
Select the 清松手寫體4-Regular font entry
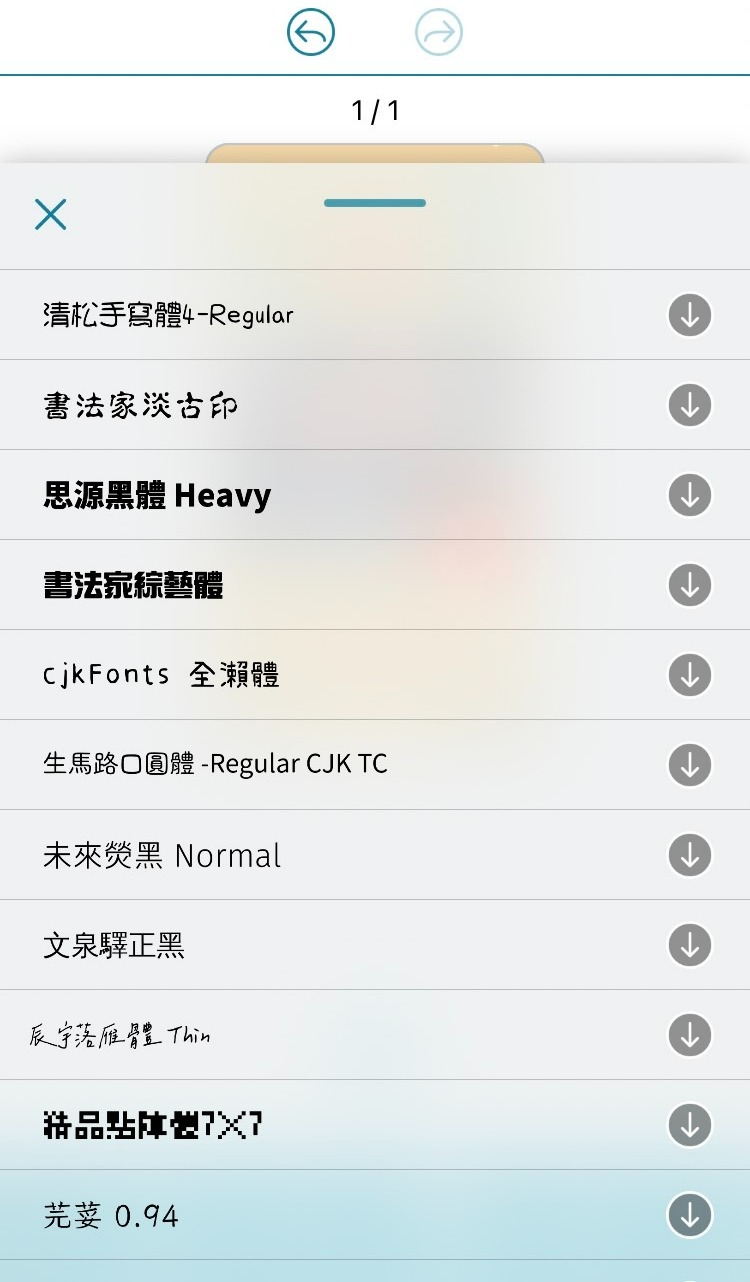click(300, 315)
